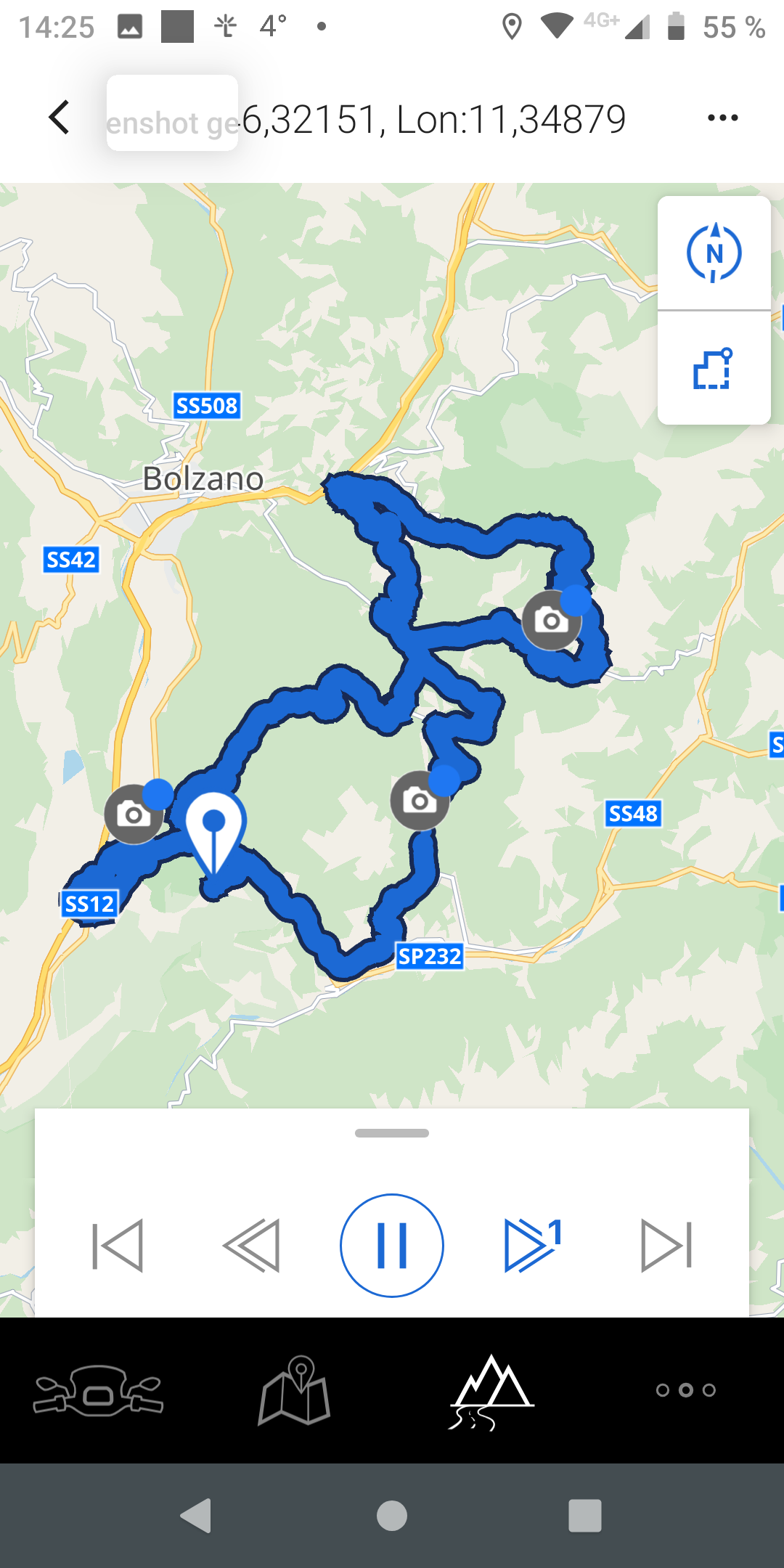Image resolution: width=784 pixels, height=1568 pixels.
Task: Tap the drag handle of the playback panel
Action: pyautogui.click(x=392, y=1133)
